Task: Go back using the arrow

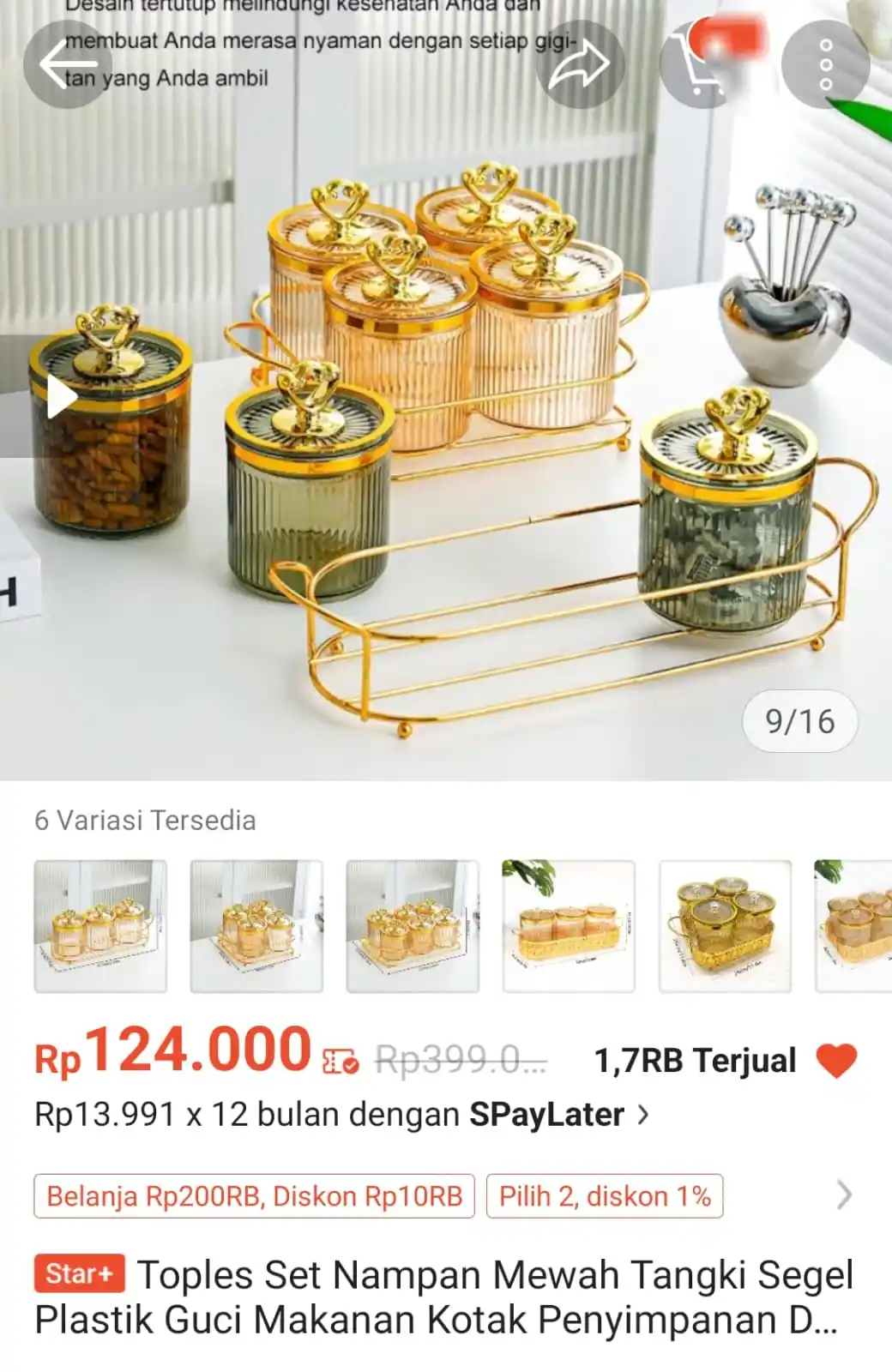Action: (x=67, y=64)
